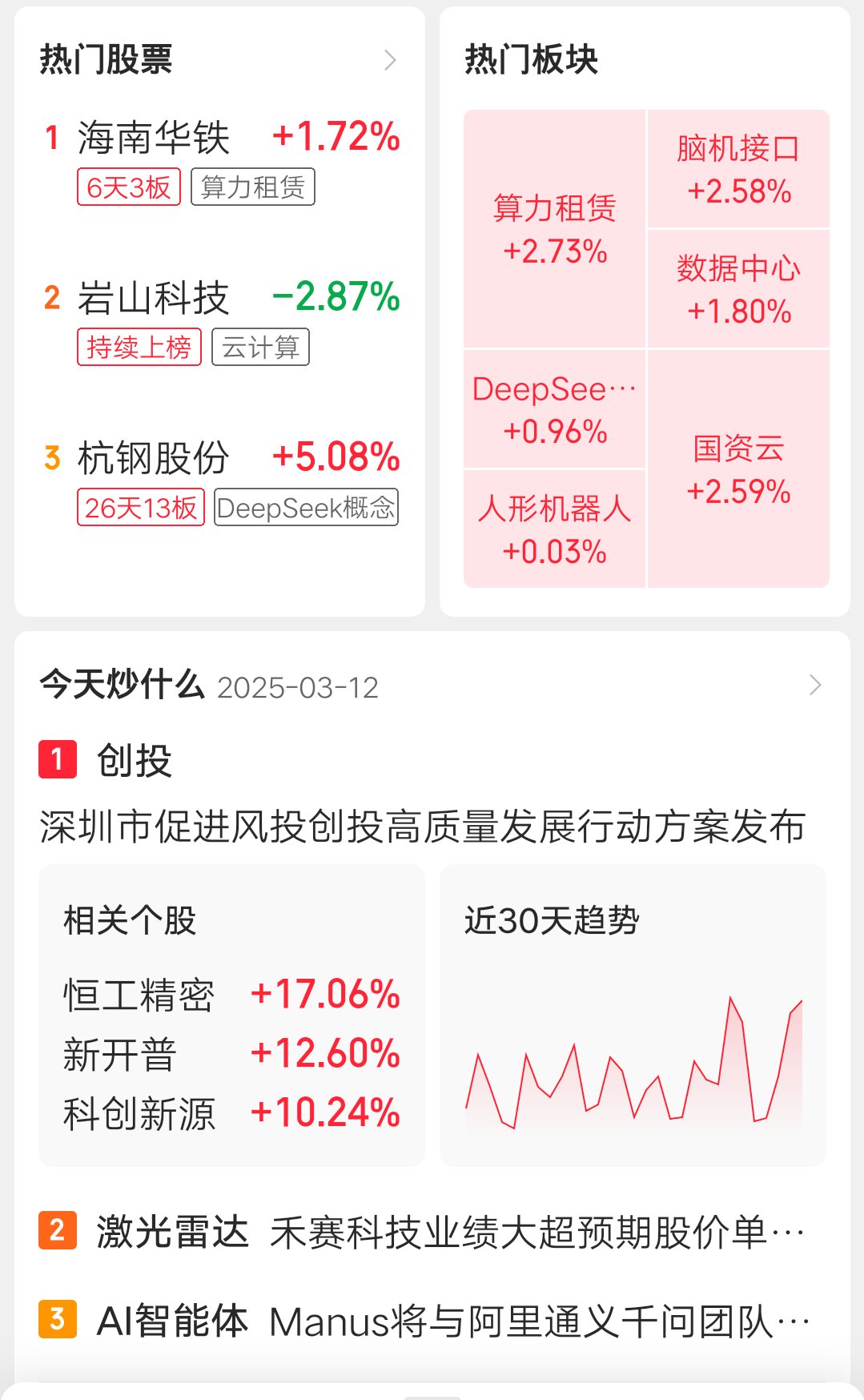Open the 云计算 concept tag
The image size is (864, 1400).
[261, 347]
